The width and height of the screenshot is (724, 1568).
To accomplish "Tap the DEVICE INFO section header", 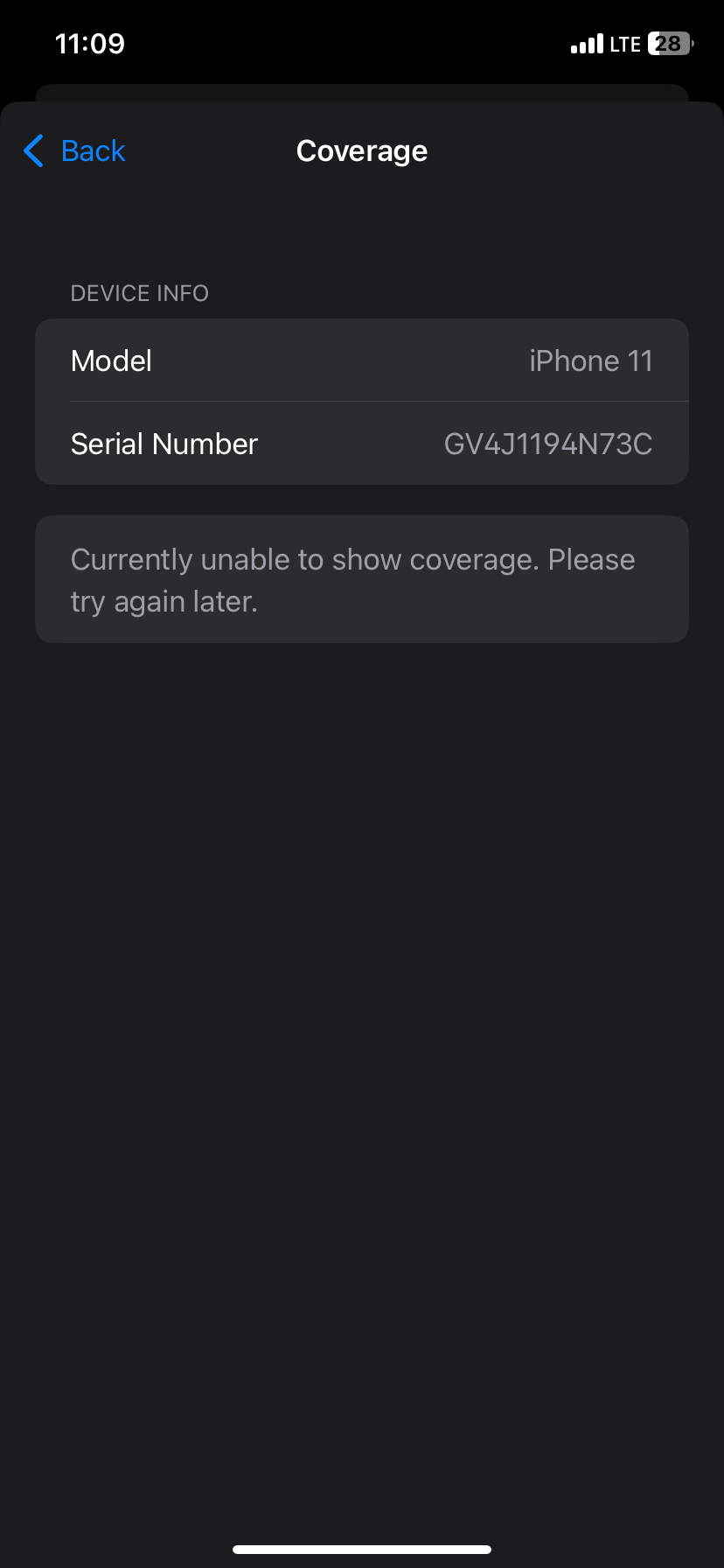I will point(139,292).
